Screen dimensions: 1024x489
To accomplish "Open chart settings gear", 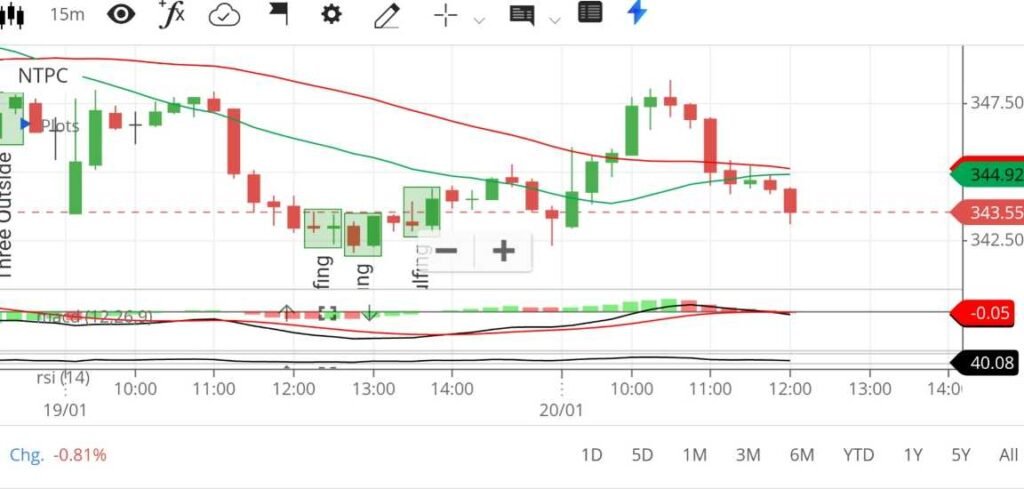I will coord(330,14).
